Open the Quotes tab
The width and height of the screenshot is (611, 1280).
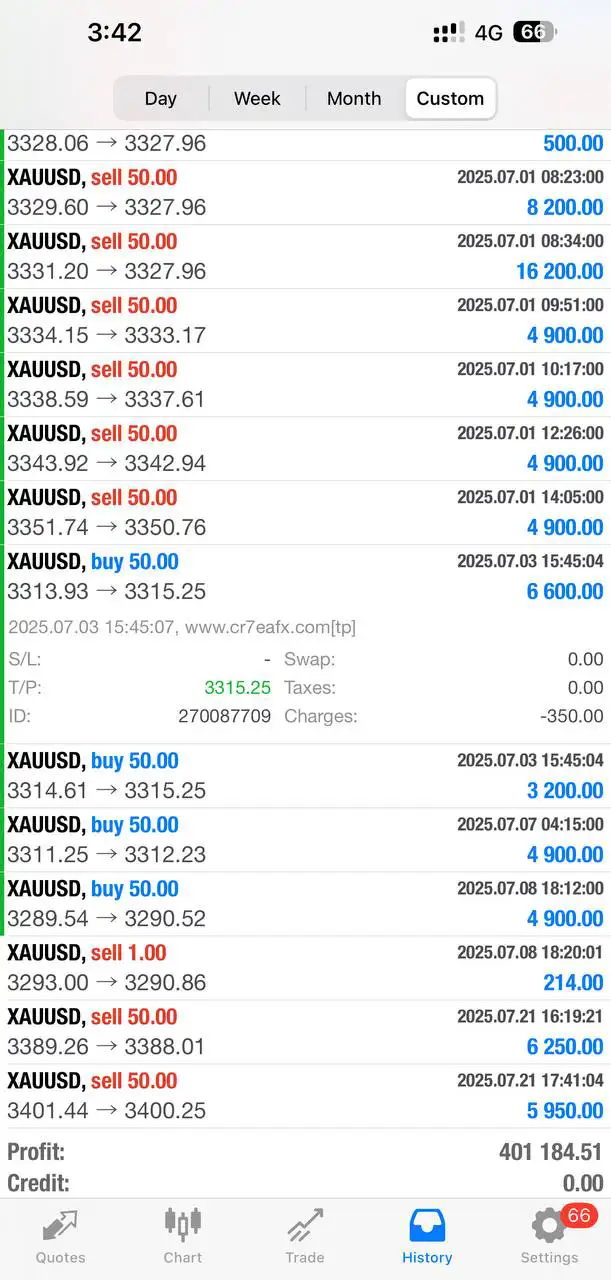pos(60,1235)
